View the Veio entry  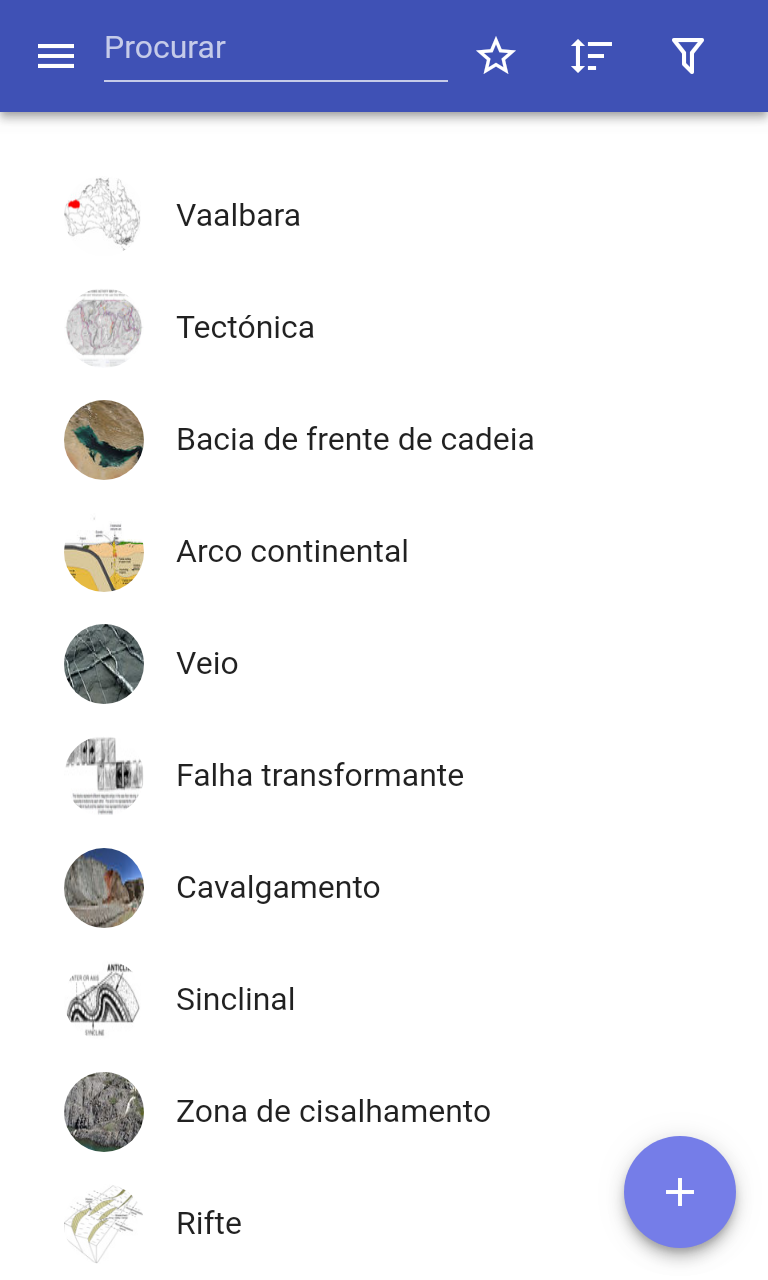click(x=384, y=664)
